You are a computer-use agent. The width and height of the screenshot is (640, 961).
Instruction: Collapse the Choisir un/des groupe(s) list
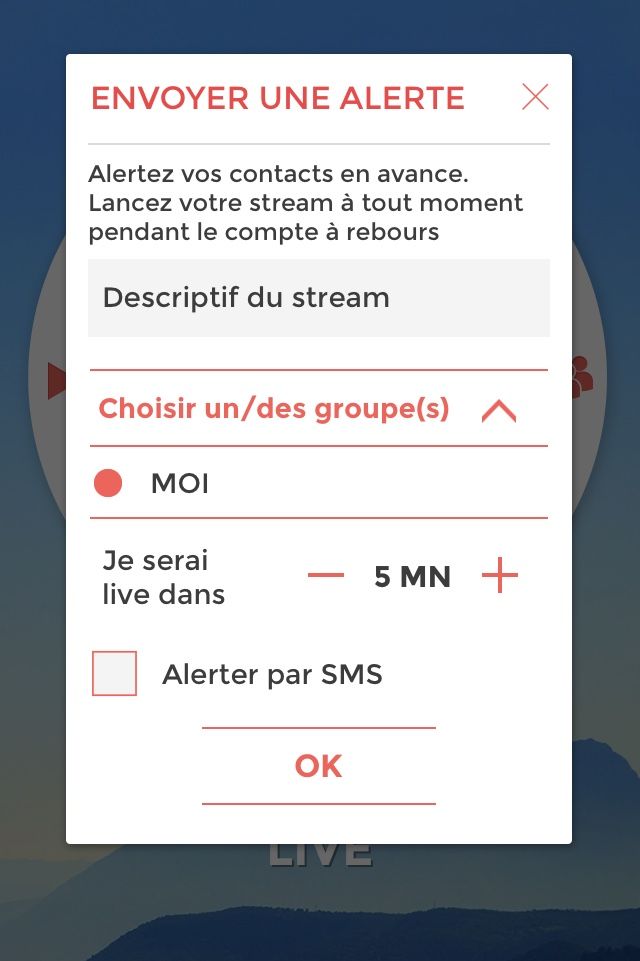click(498, 410)
